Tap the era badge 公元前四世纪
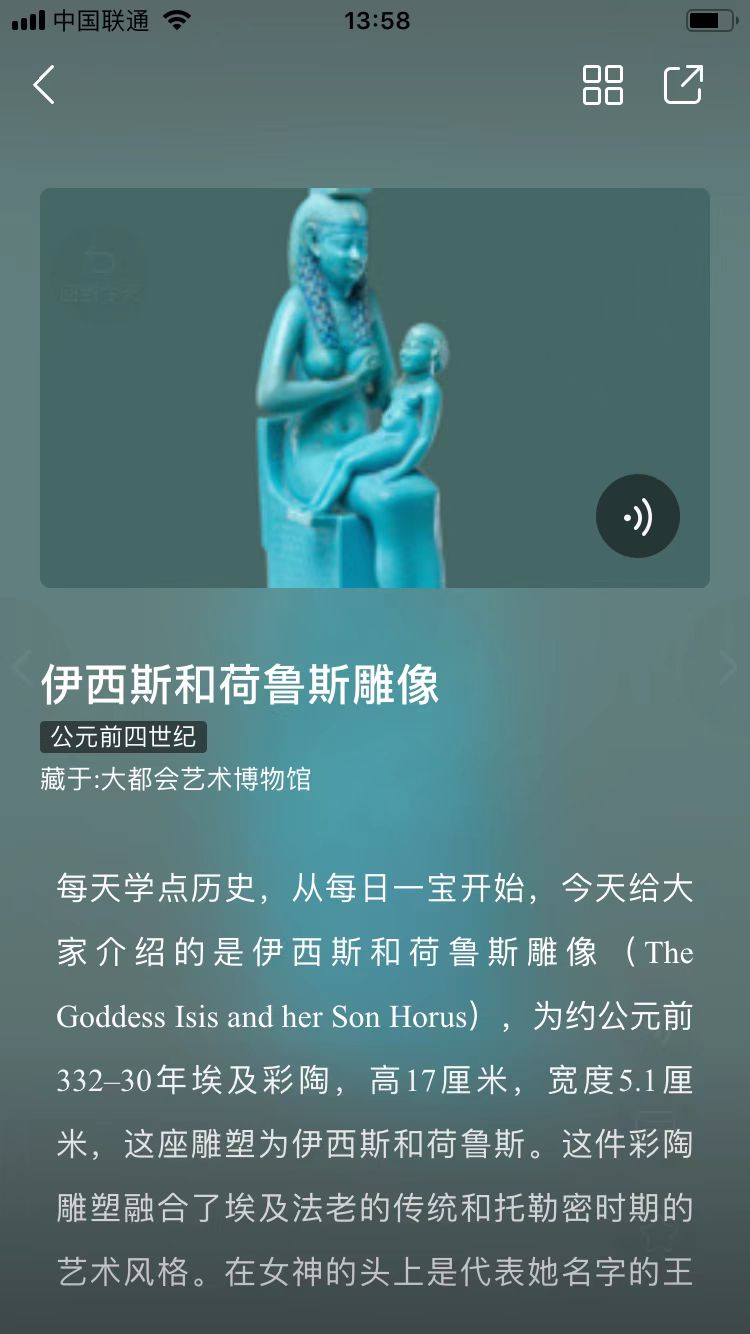750x1334 pixels. tap(122, 737)
